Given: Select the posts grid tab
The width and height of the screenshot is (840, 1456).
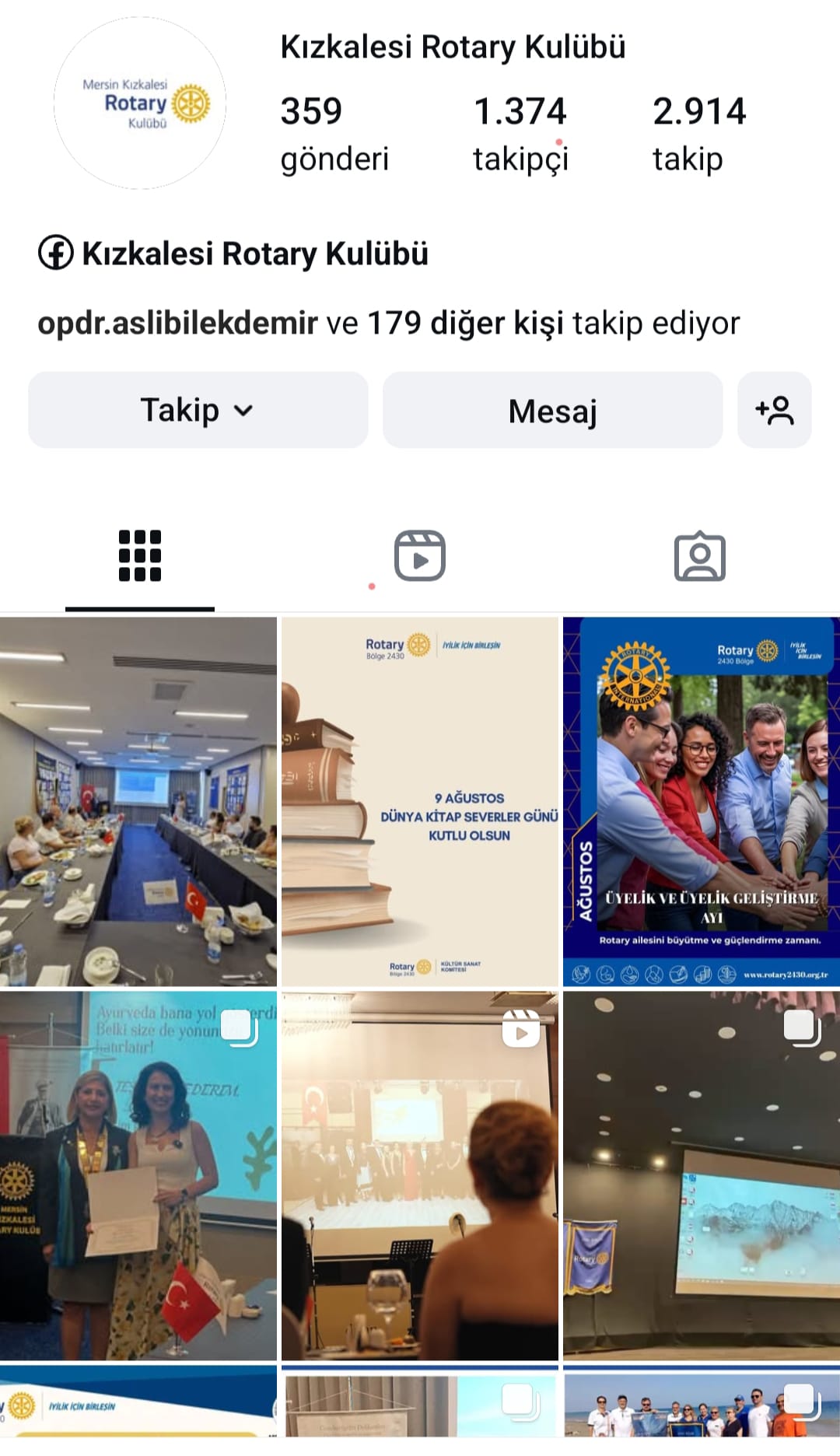Looking at the screenshot, I should click(x=140, y=555).
